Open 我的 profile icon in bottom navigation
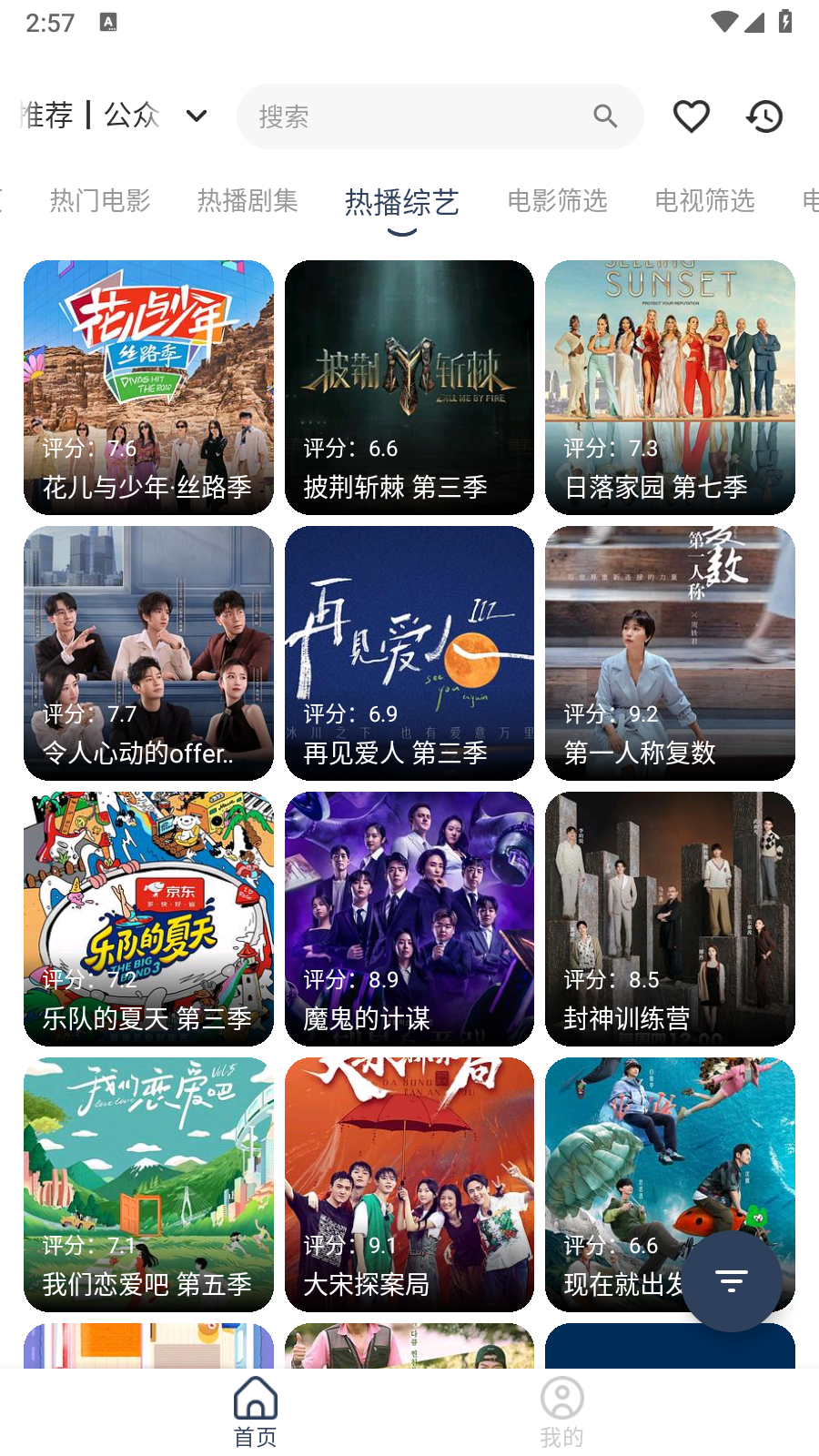Viewport: 819px width, 1456px height. pyautogui.click(x=561, y=1397)
